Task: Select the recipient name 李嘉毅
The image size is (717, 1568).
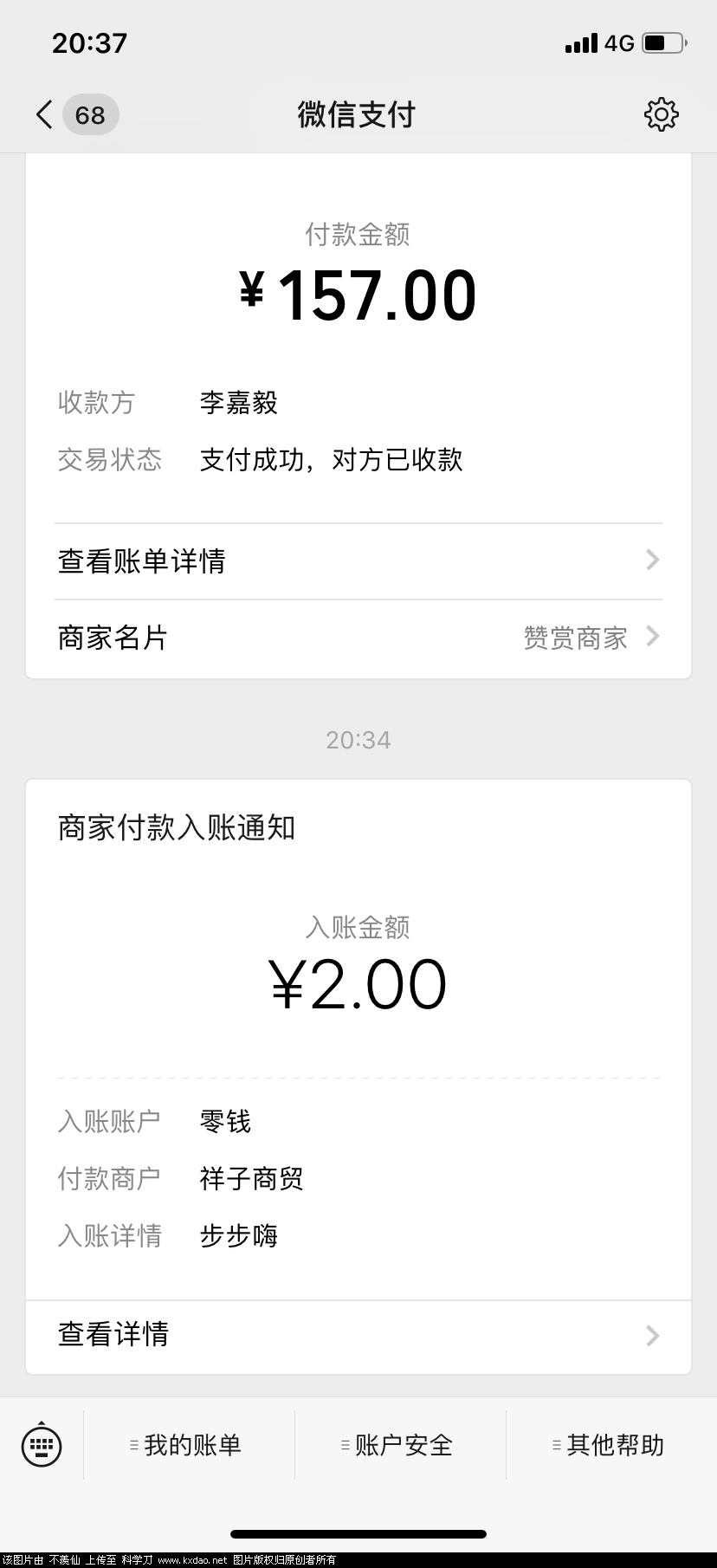Action: tap(237, 402)
